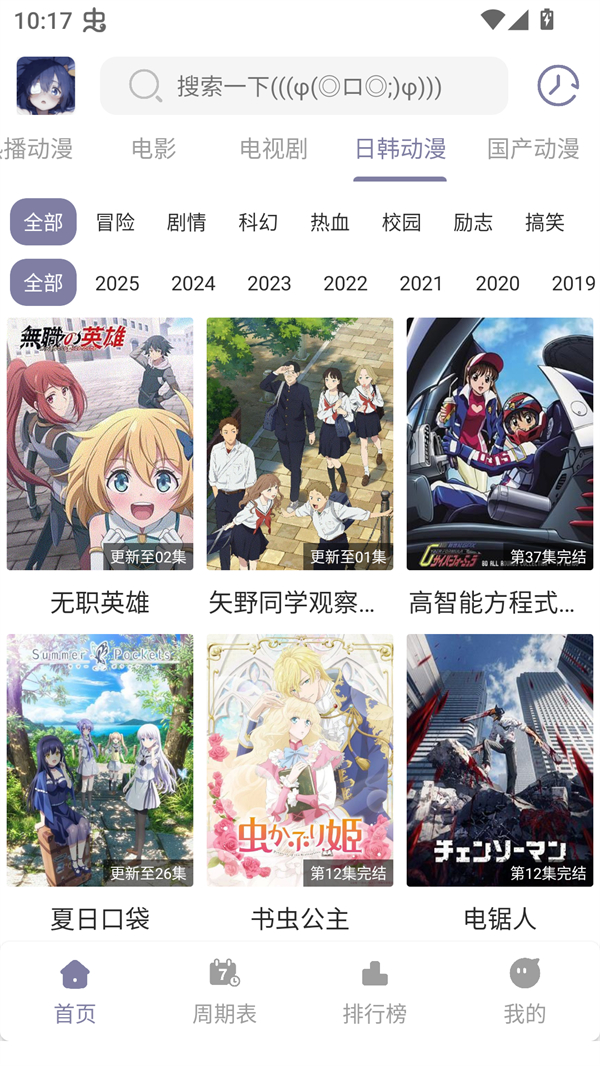
Task: Go to the 周期表 schedule tab
Action: 225,991
